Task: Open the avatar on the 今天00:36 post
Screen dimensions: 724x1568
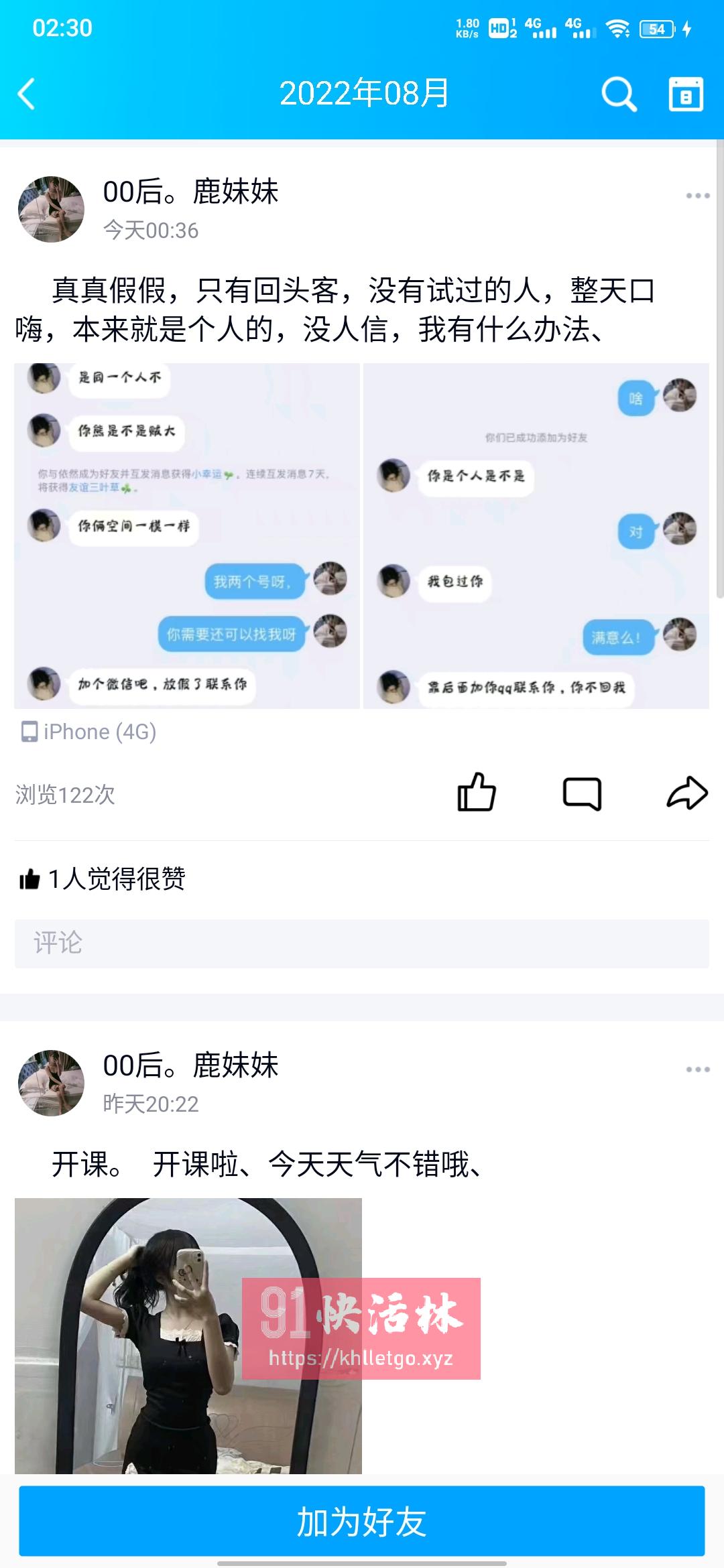Action: tap(51, 209)
